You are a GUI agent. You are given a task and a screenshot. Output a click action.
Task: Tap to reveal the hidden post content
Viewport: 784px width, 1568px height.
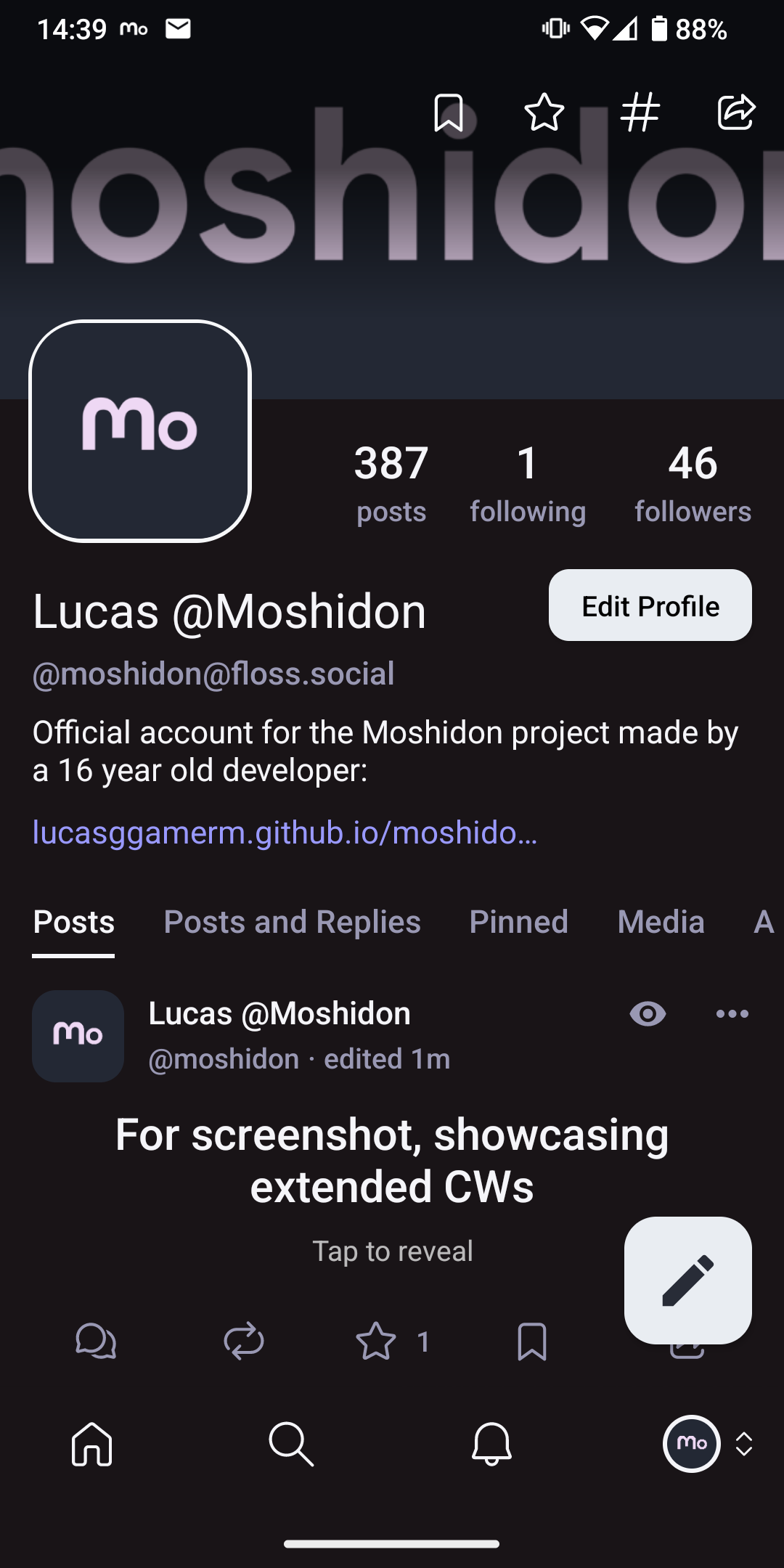tap(392, 1251)
